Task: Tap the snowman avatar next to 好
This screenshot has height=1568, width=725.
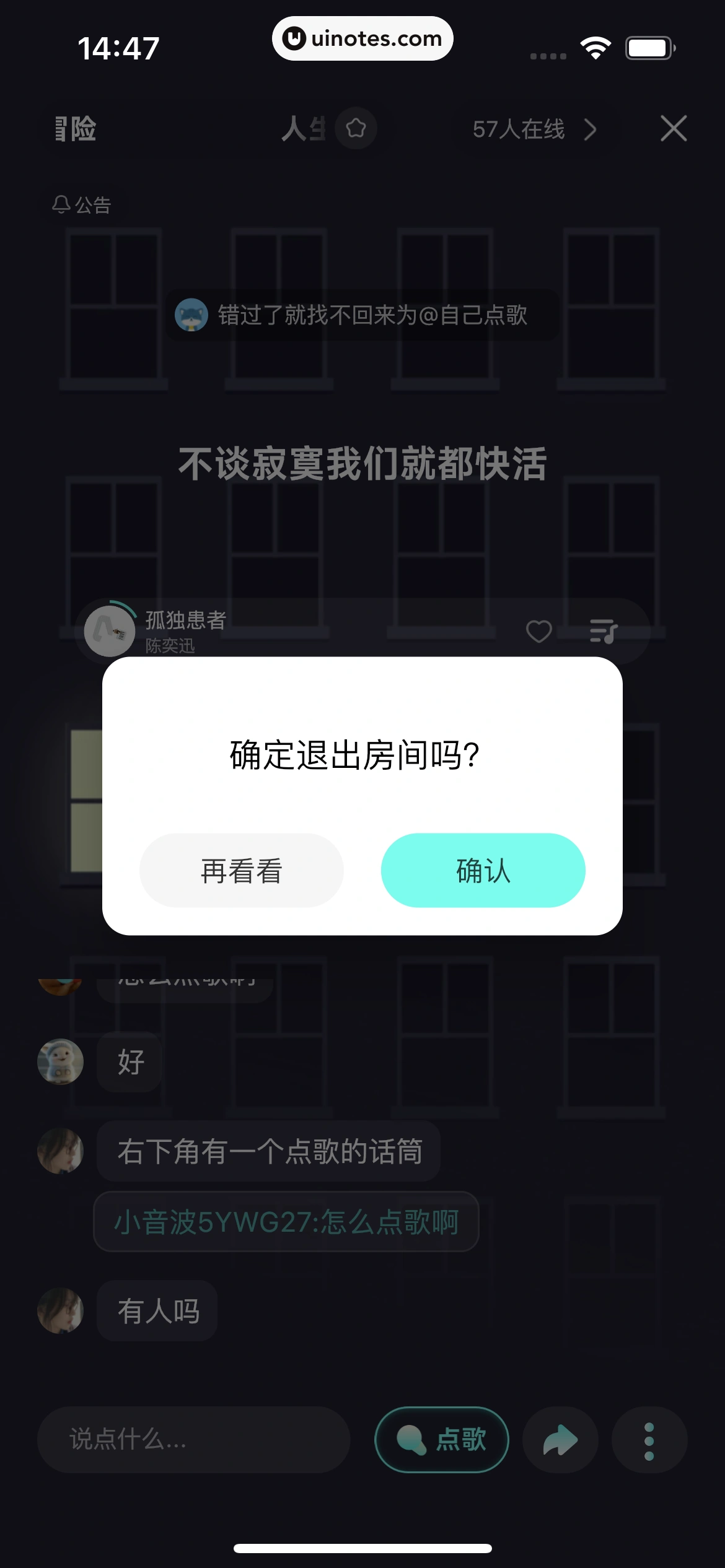Action: tap(60, 1061)
